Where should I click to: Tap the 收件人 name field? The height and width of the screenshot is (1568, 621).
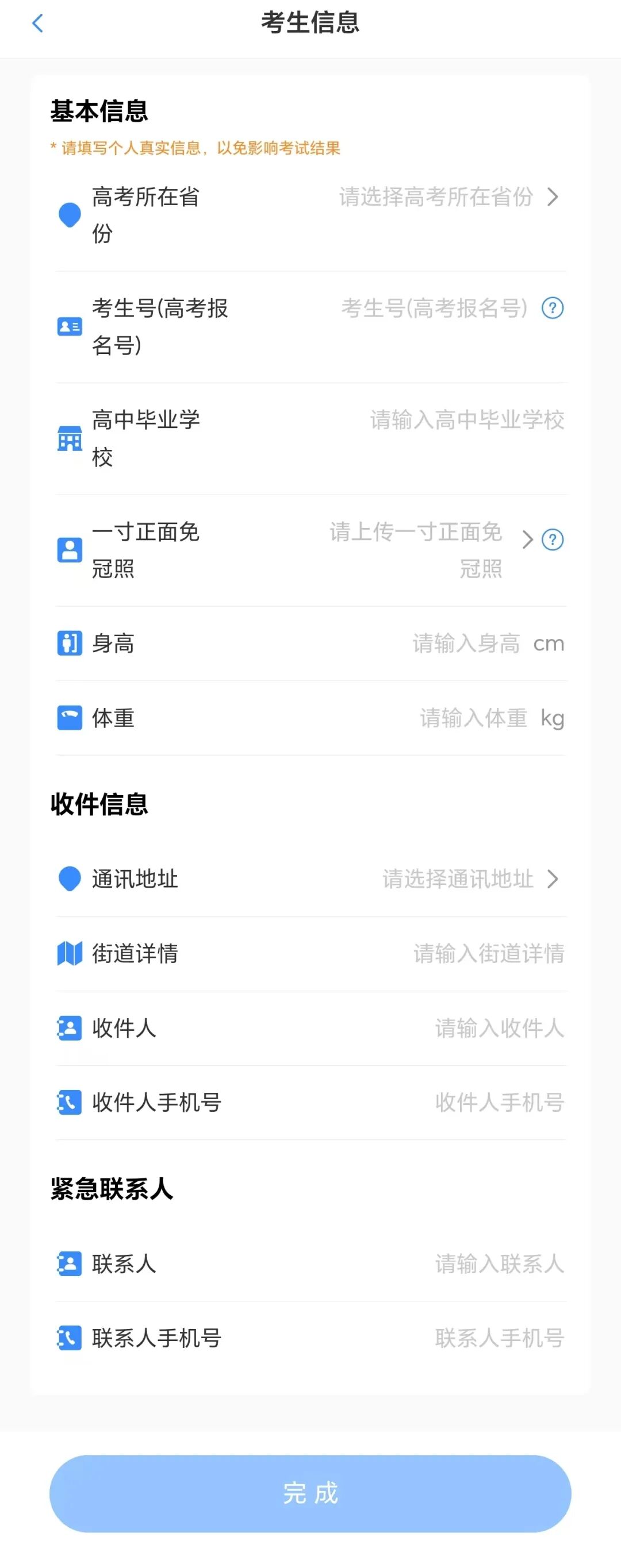pos(499,1028)
